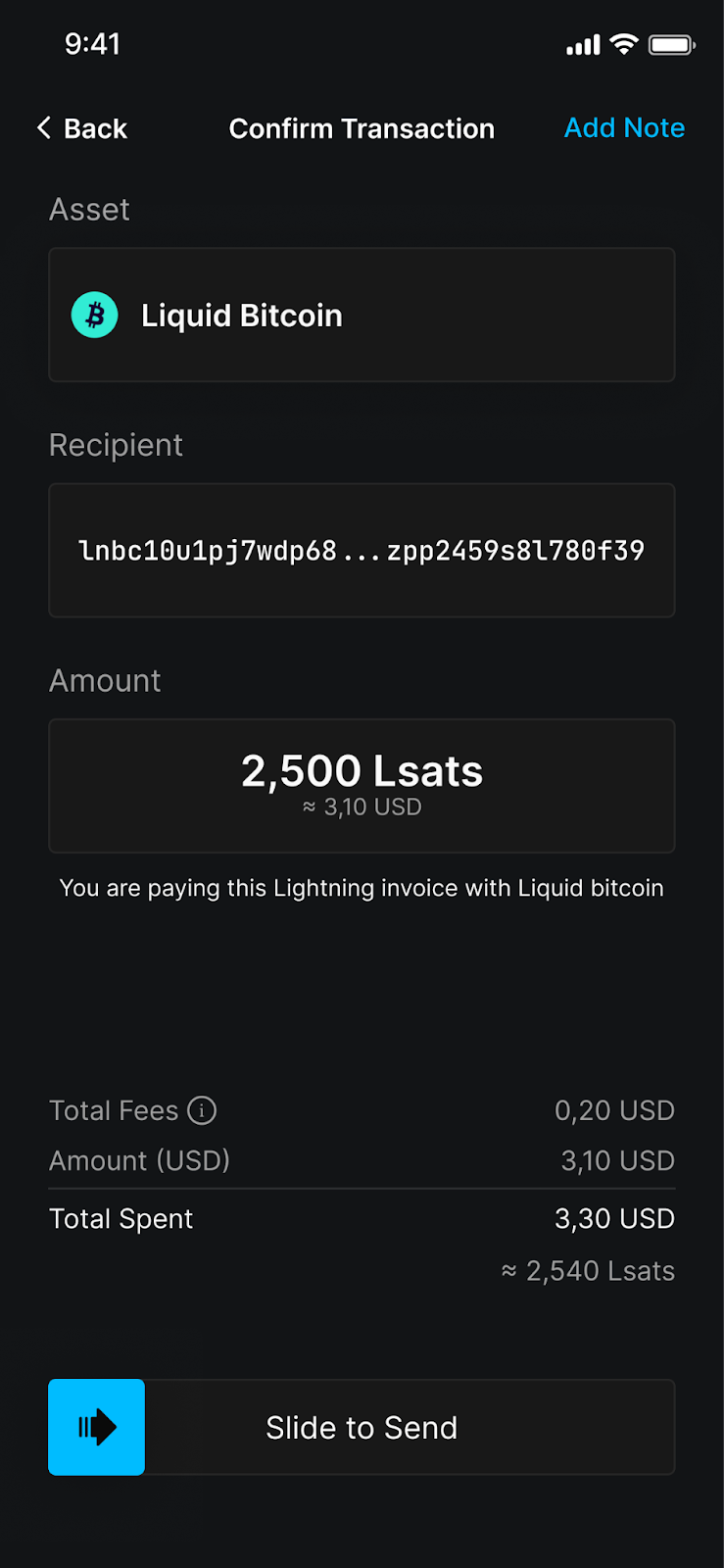Tap the 9:41 clock in the status bar
724x1568 pixels.
tap(93, 43)
